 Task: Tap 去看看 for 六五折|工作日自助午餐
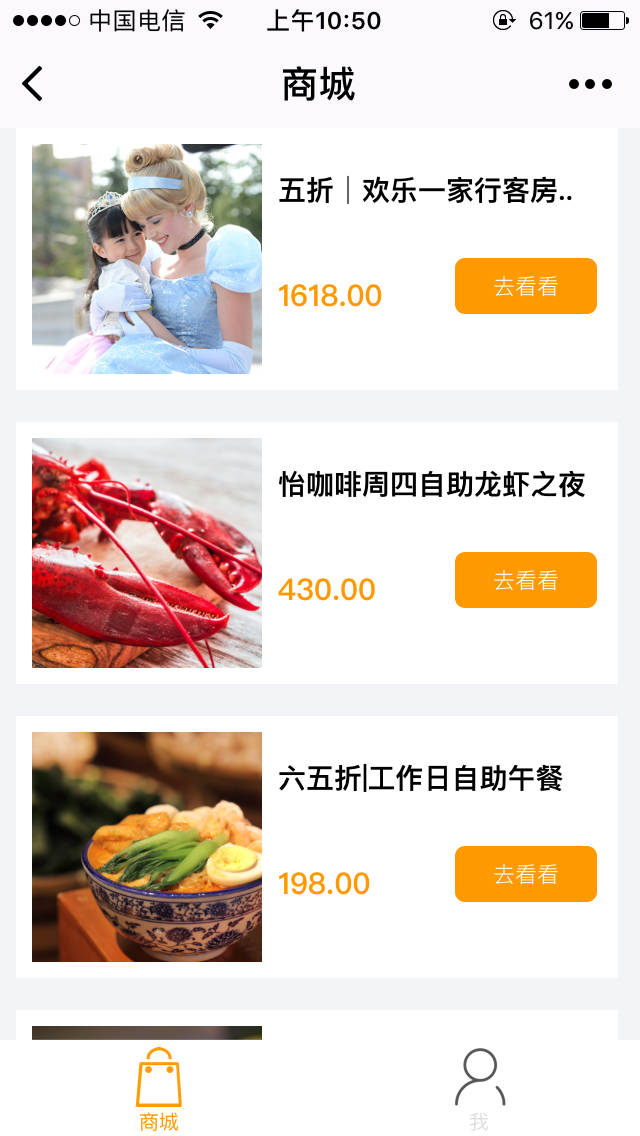pos(525,874)
